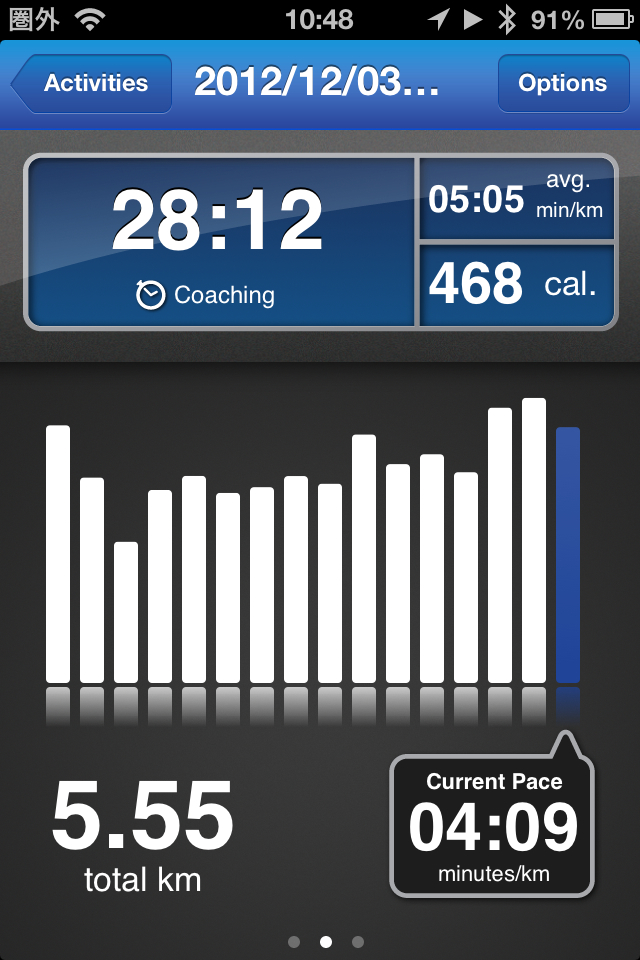
Task: Select the shortest bar in the pace chart
Action: [x=126, y=612]
